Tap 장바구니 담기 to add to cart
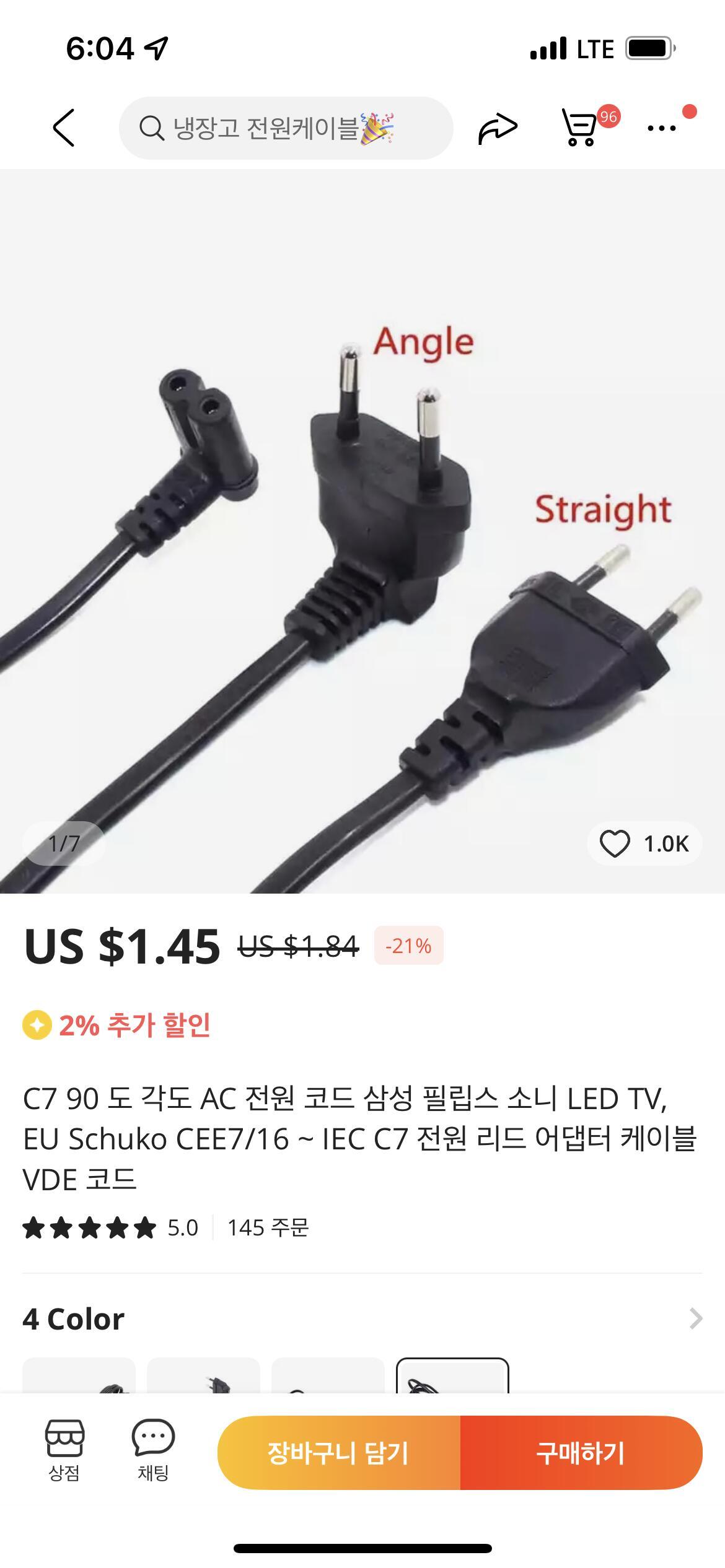725x1568 pixels. click(338, 1453)
